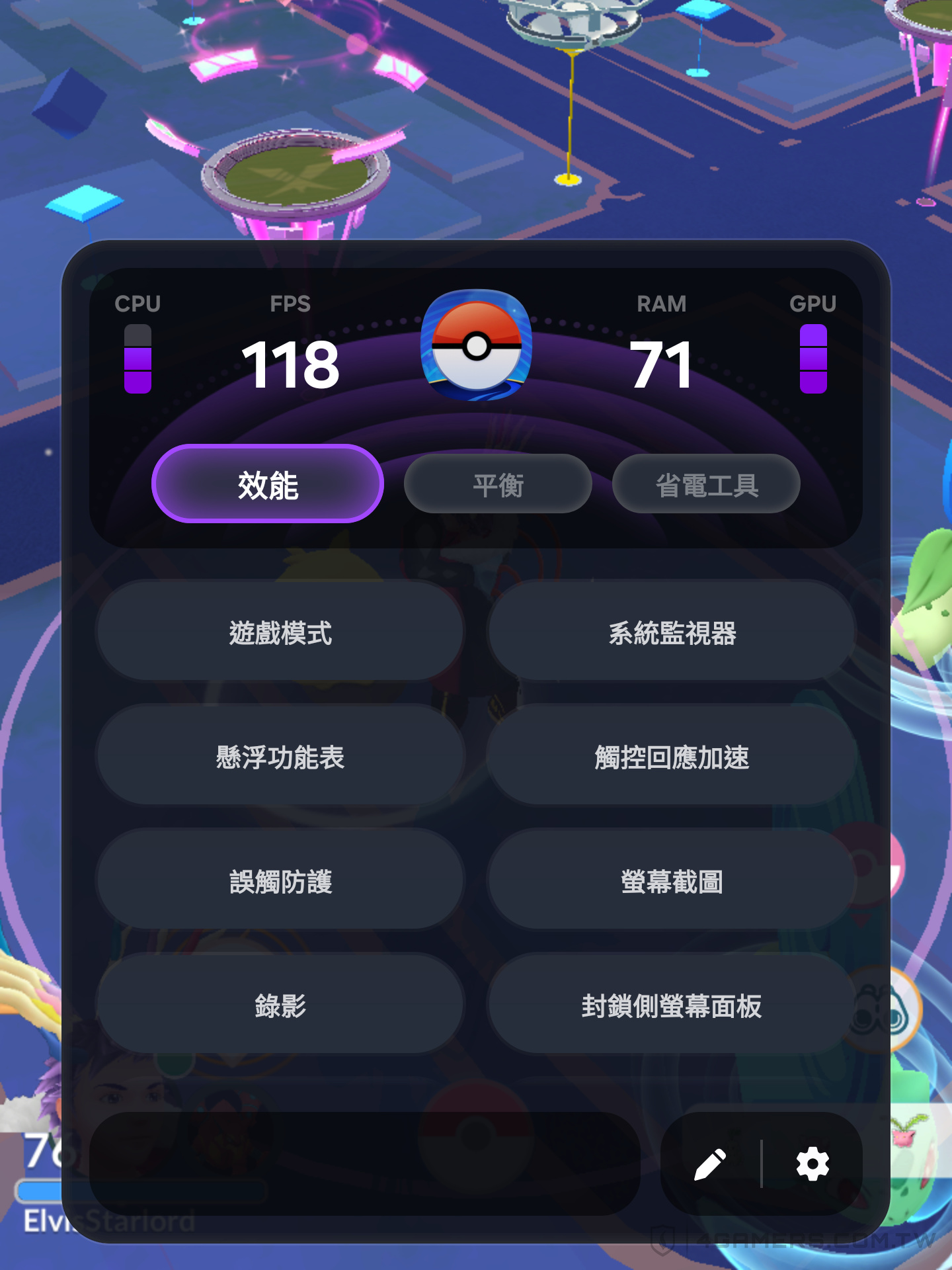This screenshot has width=952, height=1270.
Task: Start 錄影 screen recording
Action: coord(280,1005)
